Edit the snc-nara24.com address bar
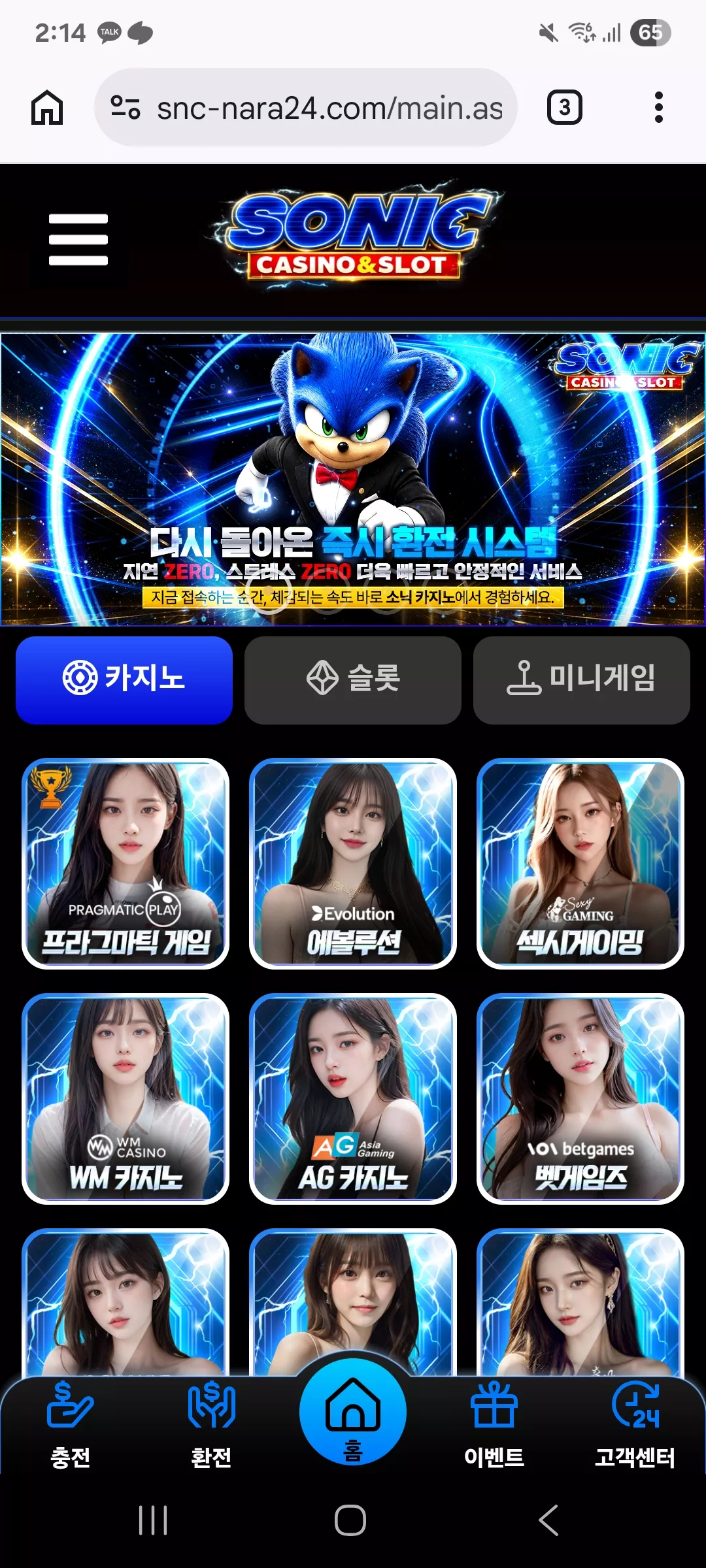This screenshot has width=706, height=1568. 306,108
